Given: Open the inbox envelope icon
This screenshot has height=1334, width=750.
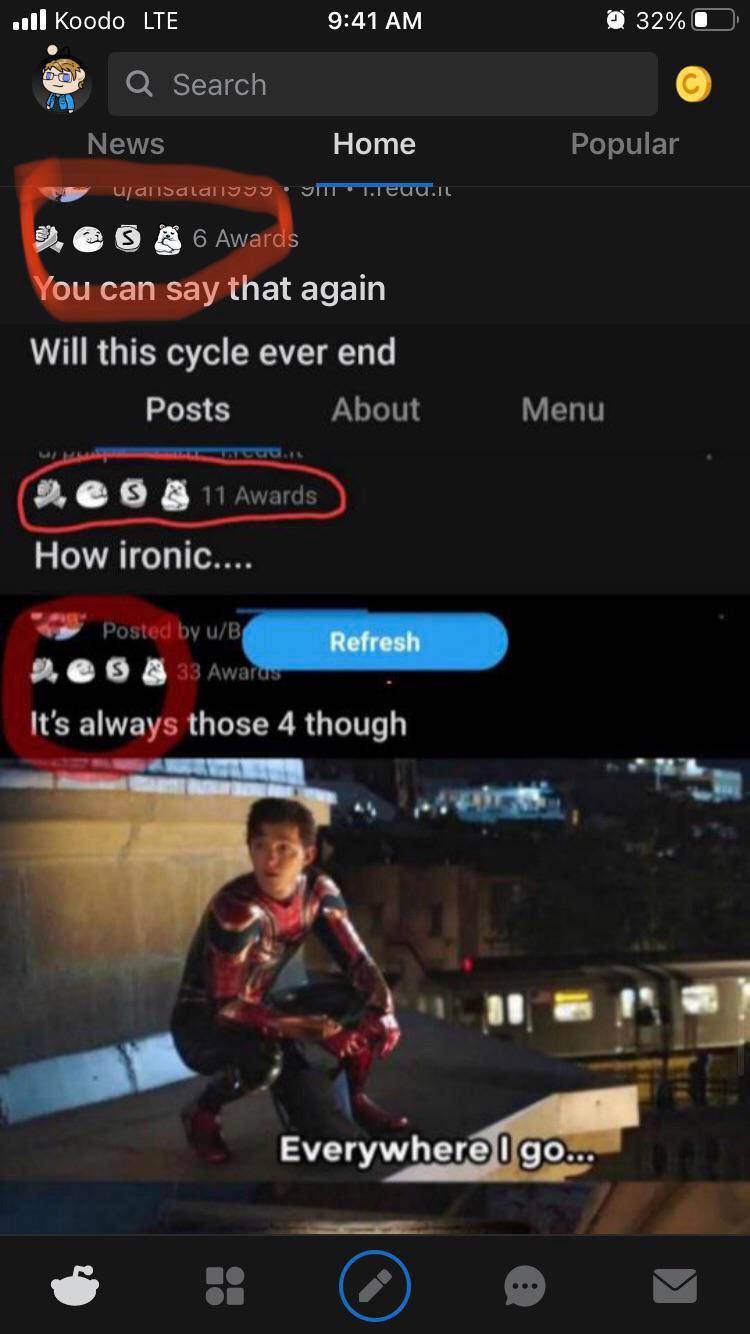Looking at the screenshot, I should (x=674, y=1286).
